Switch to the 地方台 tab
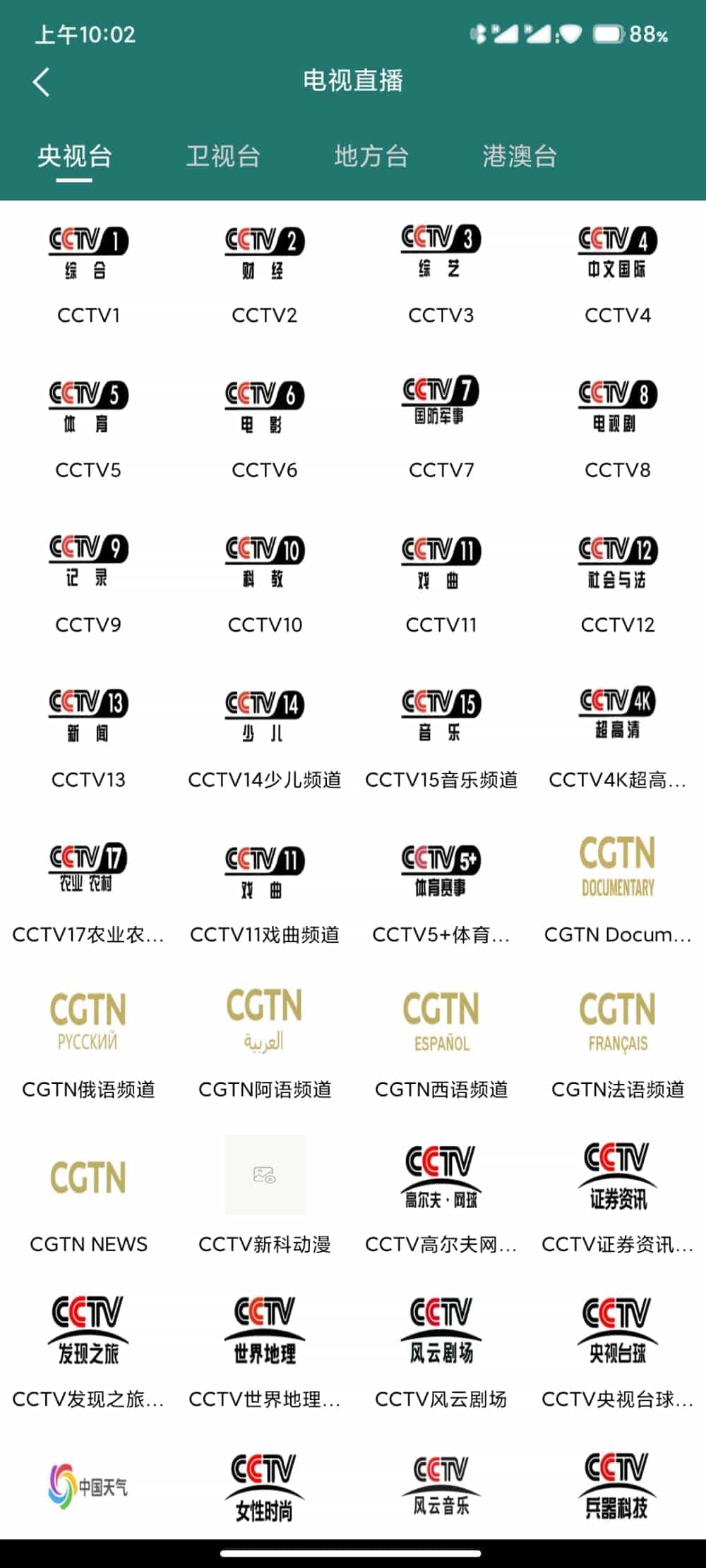 pos(371,156)
